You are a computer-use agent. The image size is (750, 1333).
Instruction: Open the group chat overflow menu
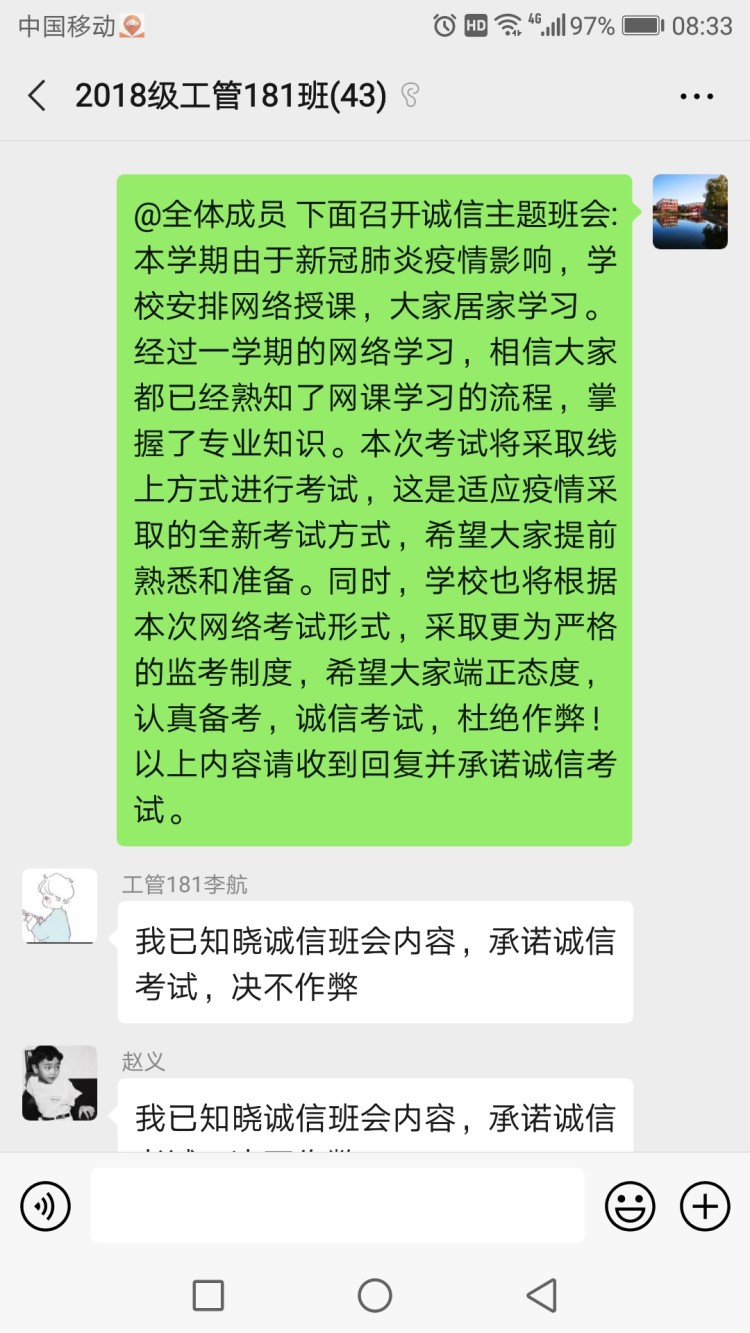pos(696,96)
